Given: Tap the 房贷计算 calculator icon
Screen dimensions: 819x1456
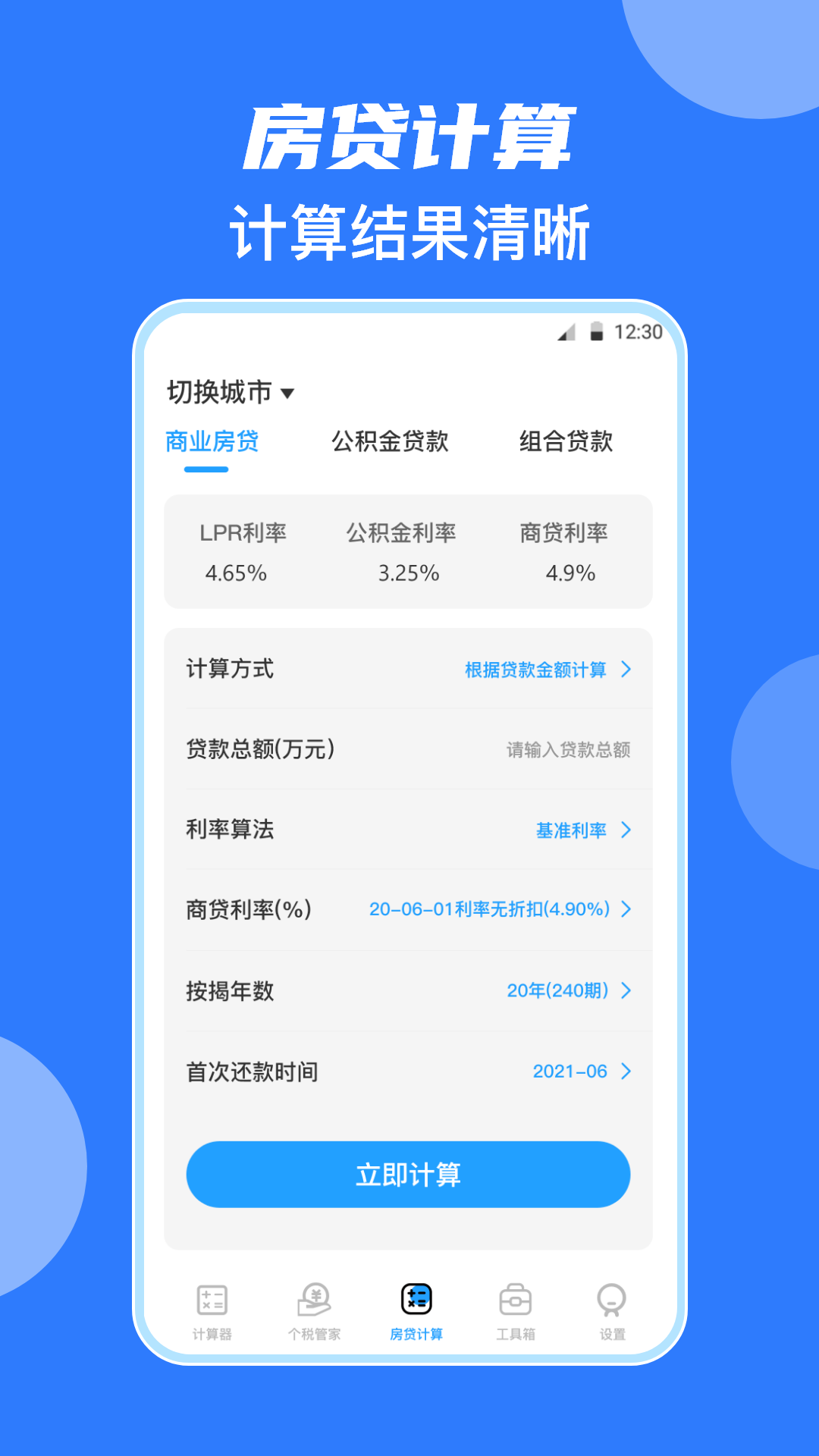Looking at the screenshot, I should 415,1298.
